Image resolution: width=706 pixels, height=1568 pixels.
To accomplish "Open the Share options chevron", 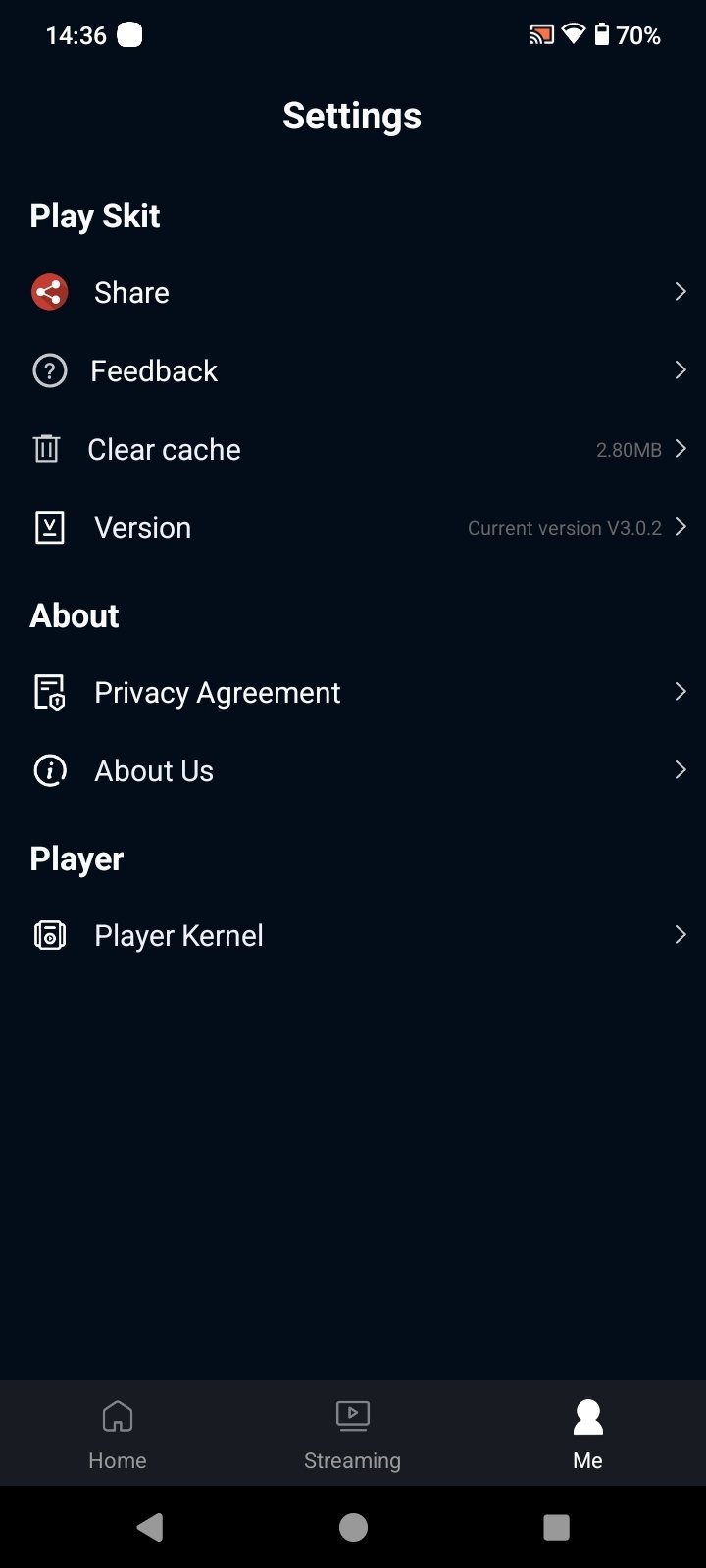I will [681, 292].
